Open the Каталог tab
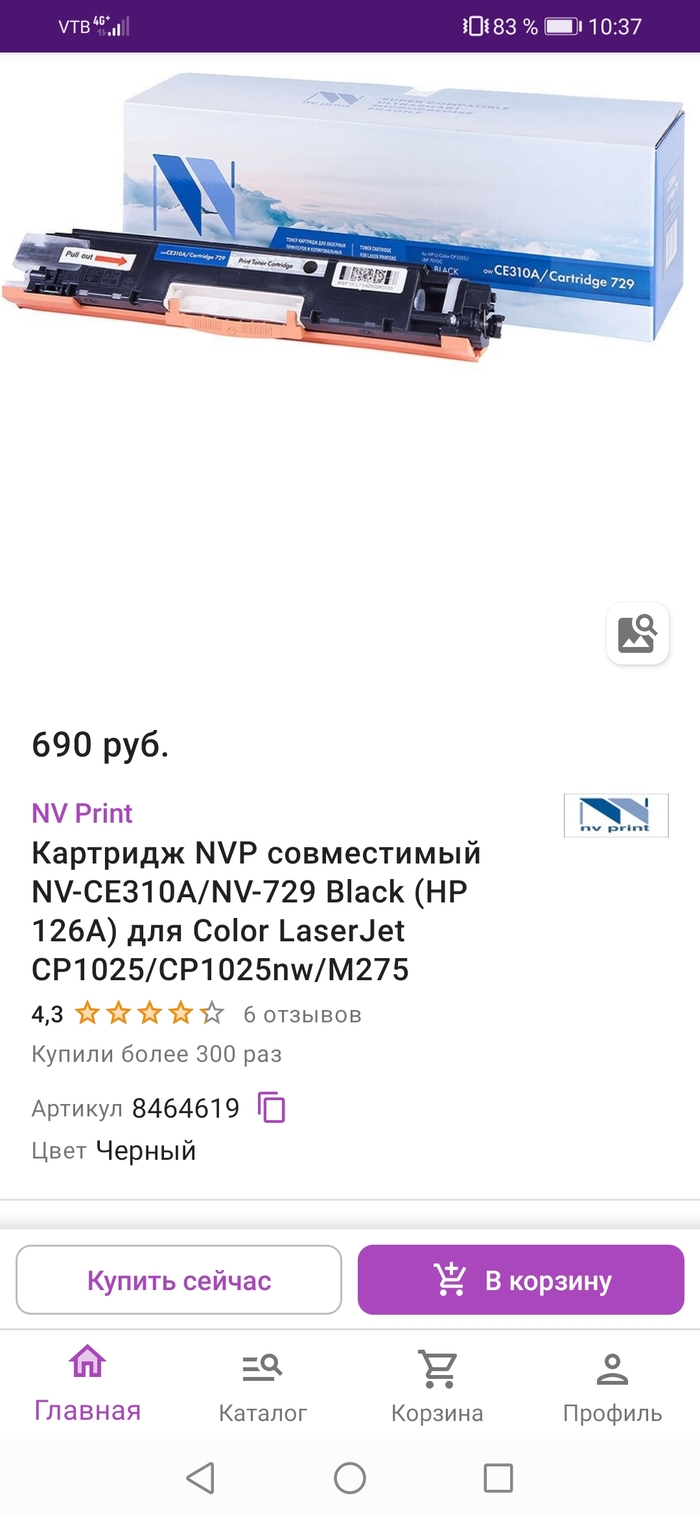Image resolution: width=700 pixels, height=1517 pixels. [x=263, y=1384]
